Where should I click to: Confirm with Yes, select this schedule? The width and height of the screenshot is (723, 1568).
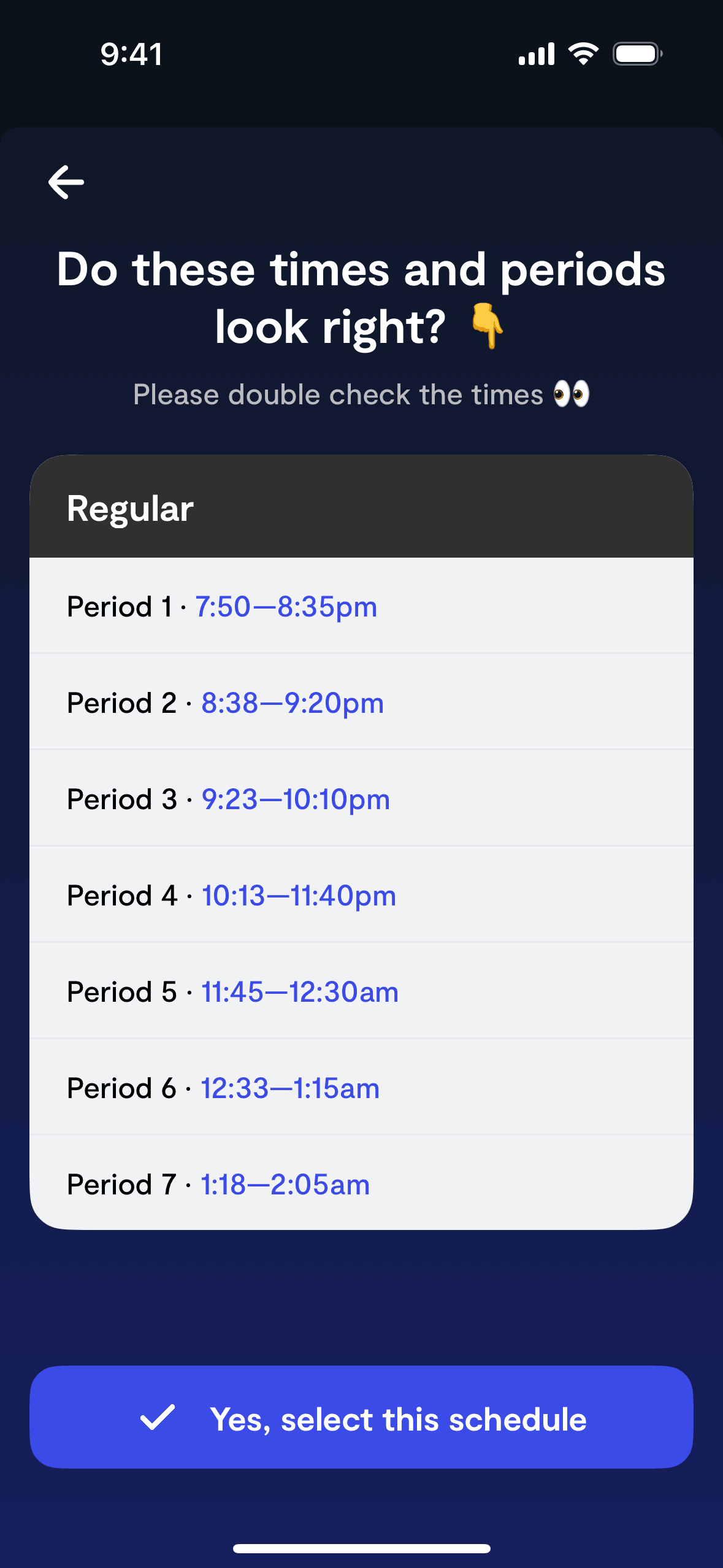361,1418
